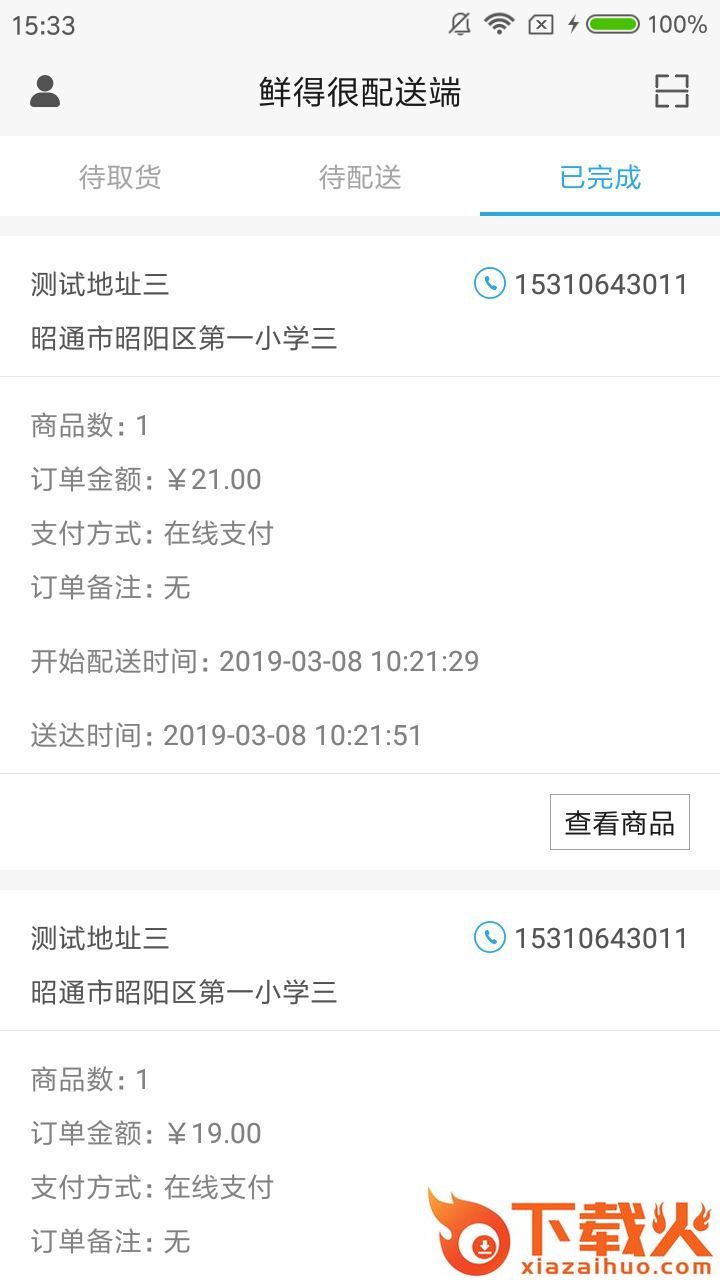Switch to the 待配送 tab

(x=360, y=178)
